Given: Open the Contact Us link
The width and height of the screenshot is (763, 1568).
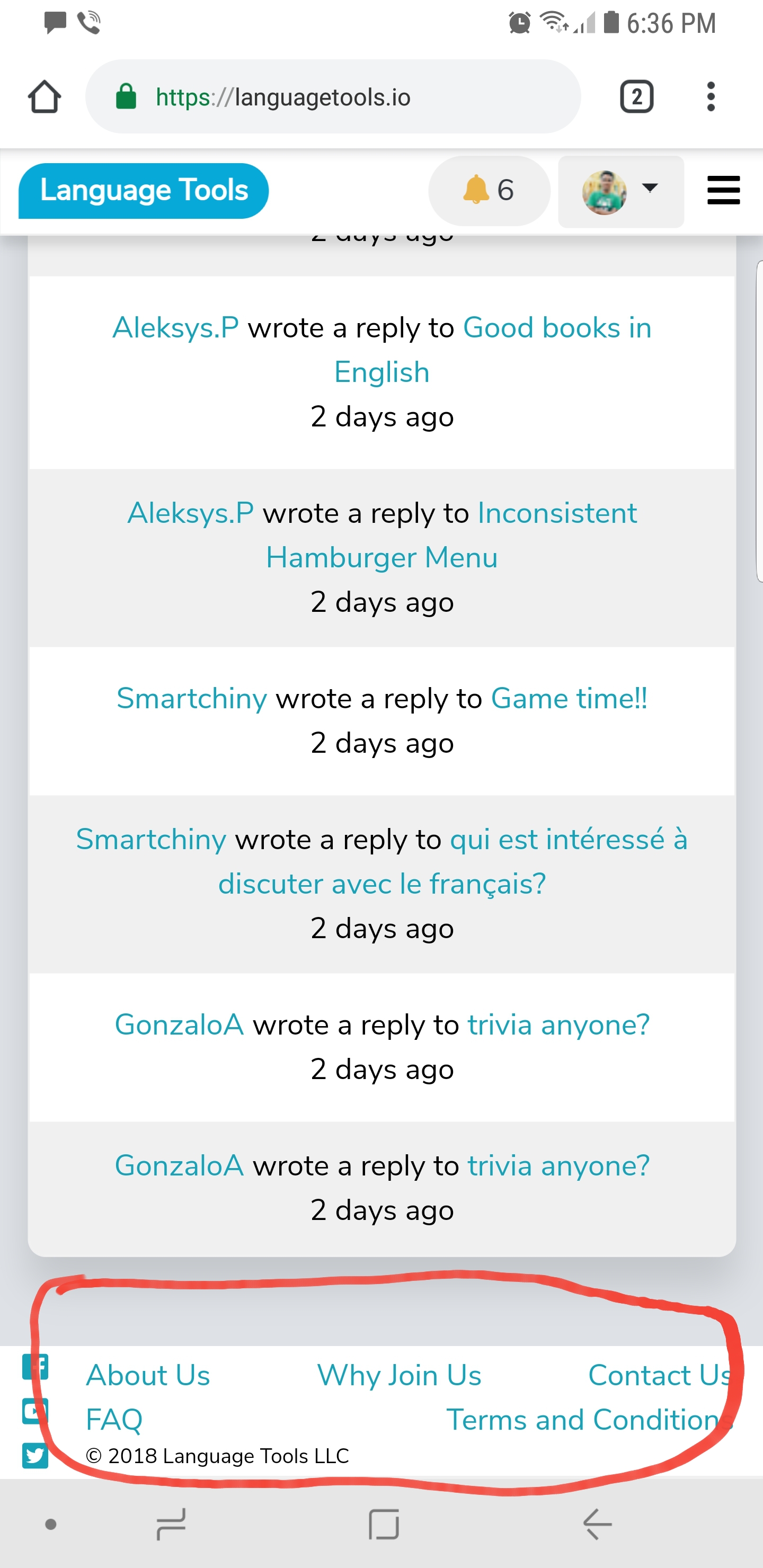Looking at the screenshot, I should (x=659, y=1376).
